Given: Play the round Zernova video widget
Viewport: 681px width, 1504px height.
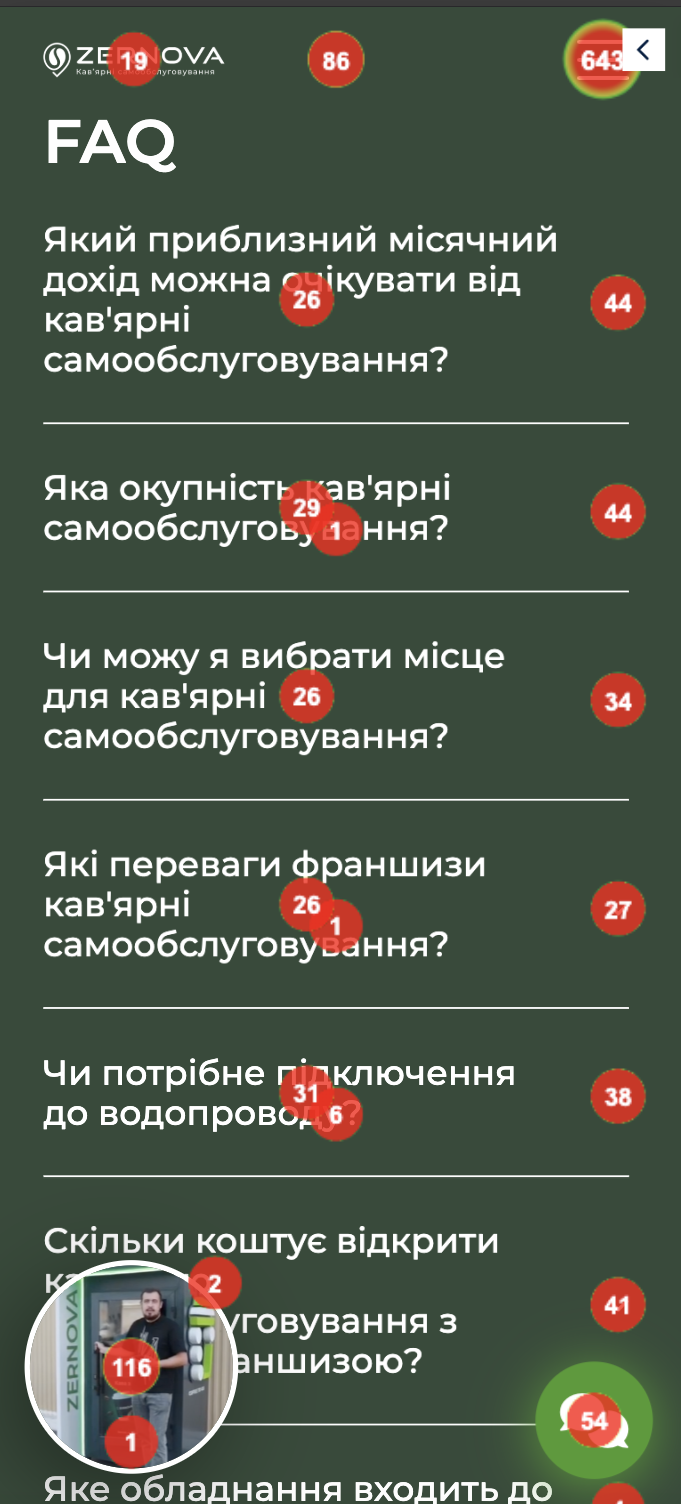Looking at the screenshot, I should point(131,1367).
